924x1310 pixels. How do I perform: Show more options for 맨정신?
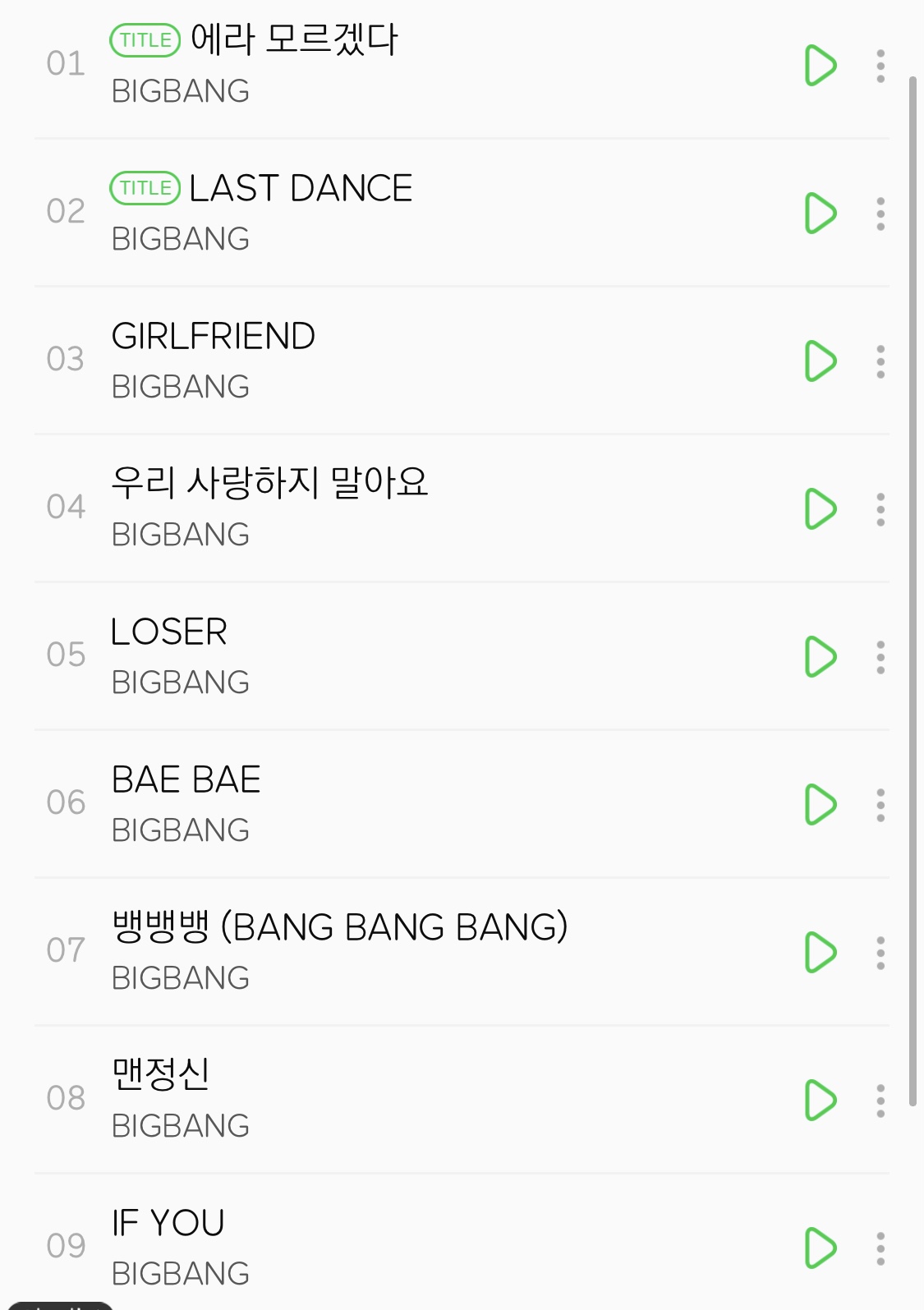pyautogui.click(x=880, y=1101)
